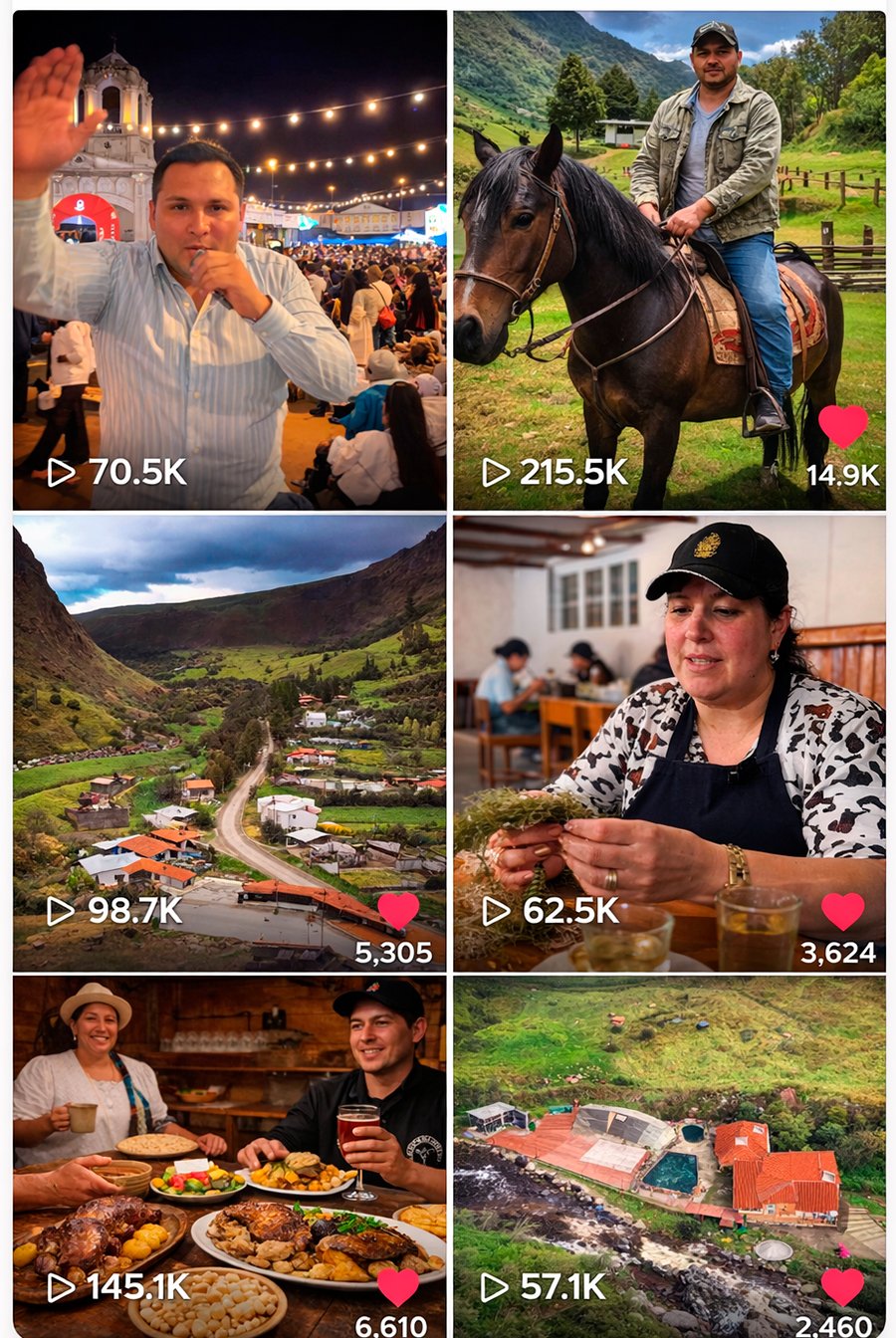Viewport: 896px width, 1338px height.
Task: Select the village valley road thumbnail
Action: (x=224, y=697)
